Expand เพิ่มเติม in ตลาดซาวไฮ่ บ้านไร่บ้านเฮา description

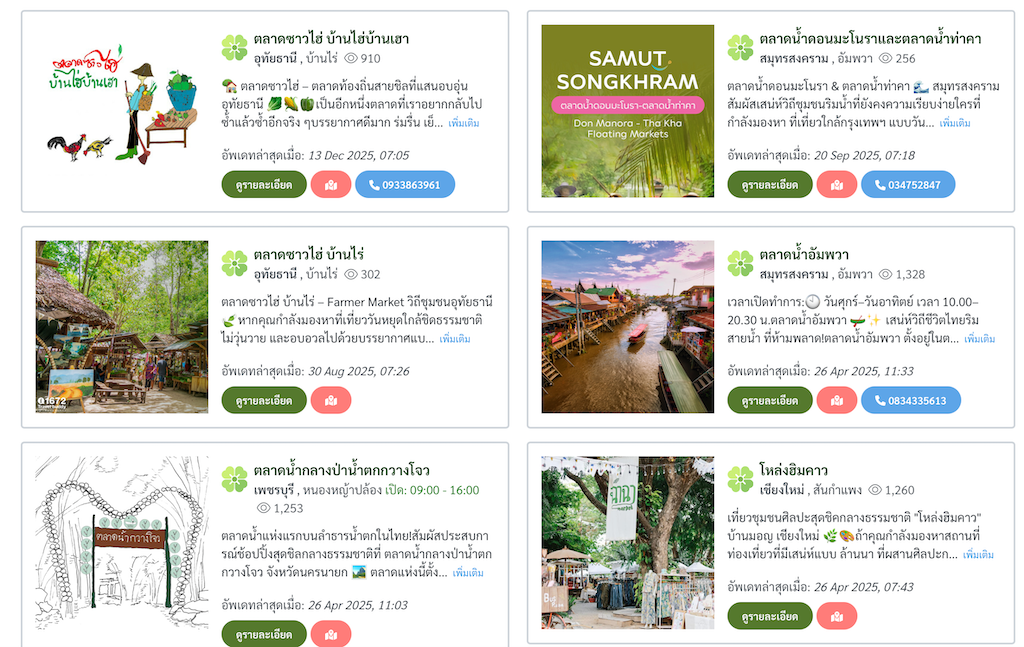click(x=464, y=123)
